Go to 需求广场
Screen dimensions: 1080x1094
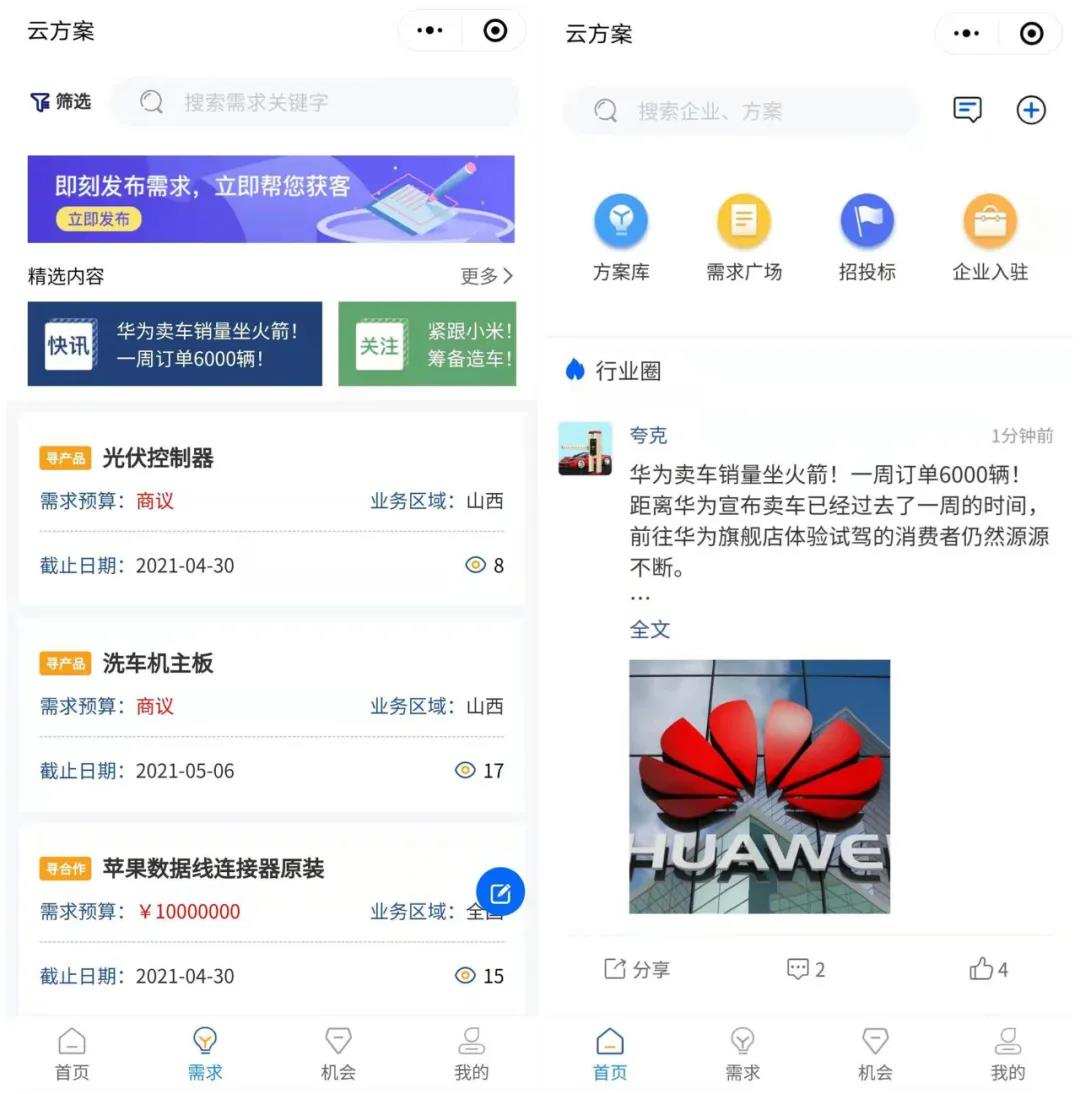pyautogui.click(x=744, y=238)
